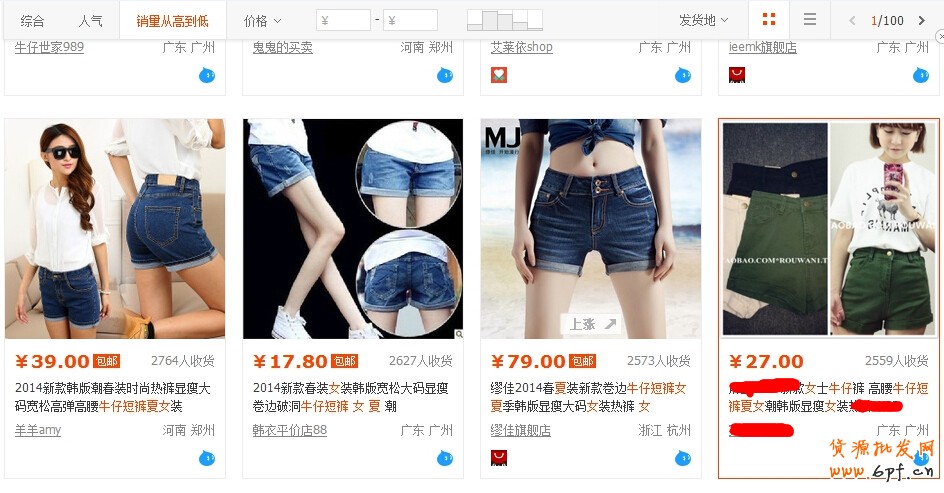Select the 人气 sort tab
Screen dimensions: 944x493
tap(90, 20)
